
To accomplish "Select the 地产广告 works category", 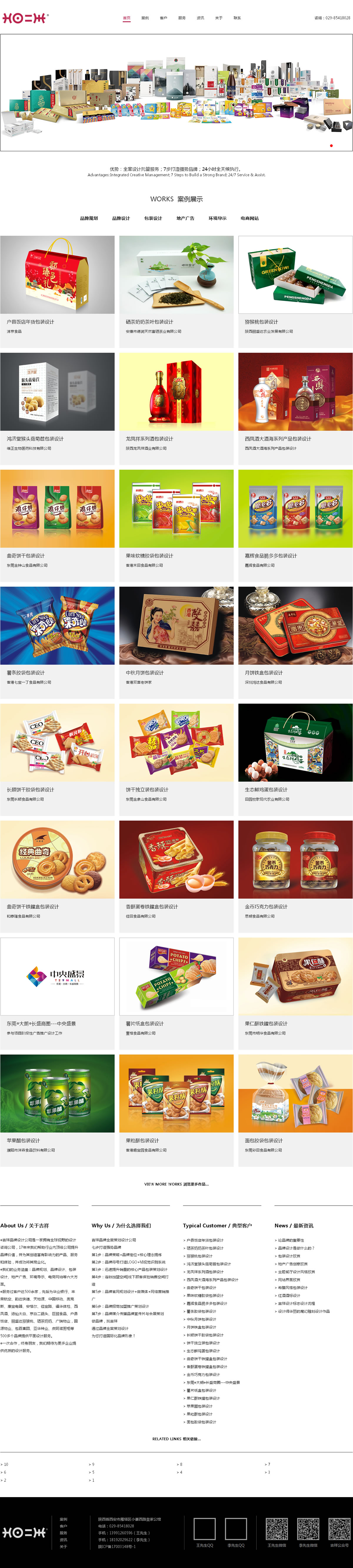I will (x=185, y=218).
